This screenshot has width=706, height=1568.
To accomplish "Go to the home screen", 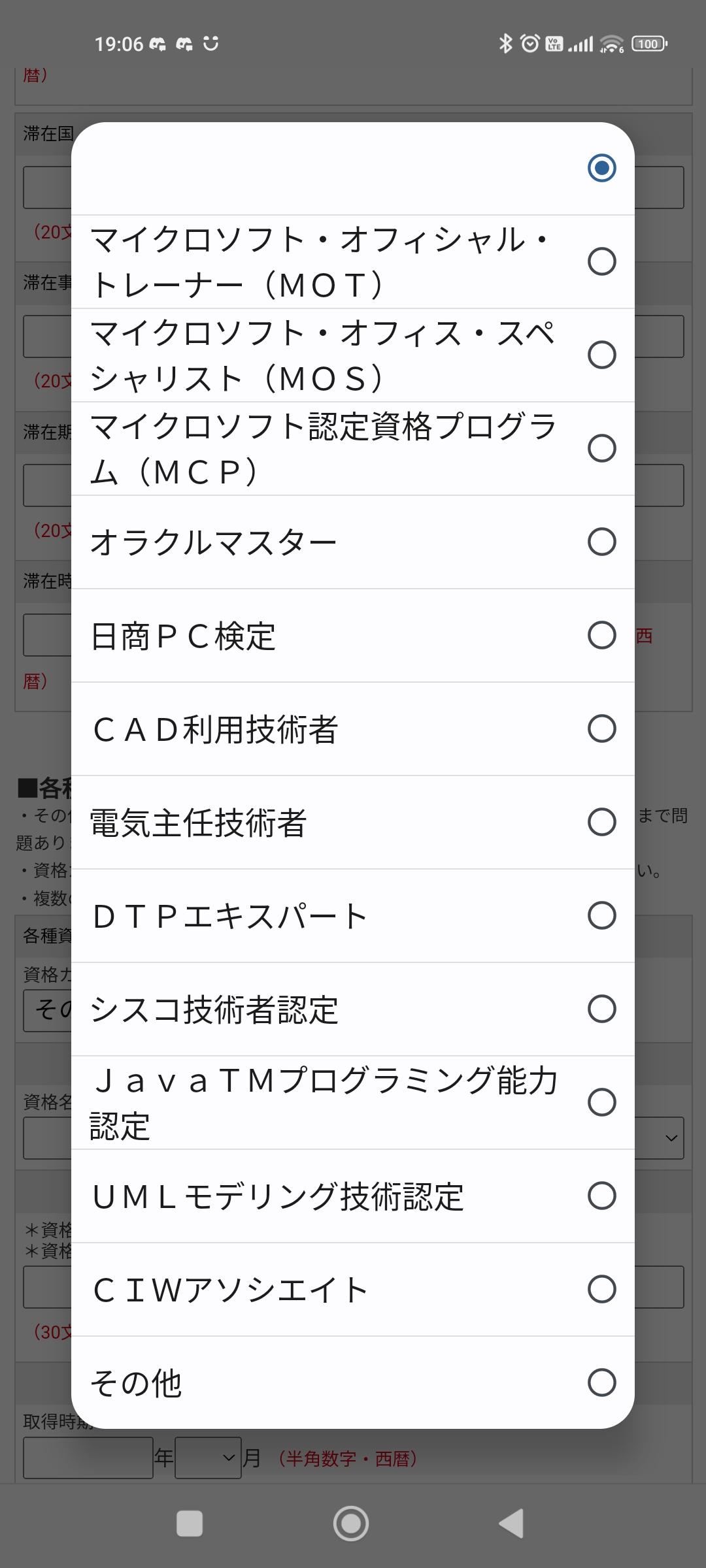I will coord(351,1524).
